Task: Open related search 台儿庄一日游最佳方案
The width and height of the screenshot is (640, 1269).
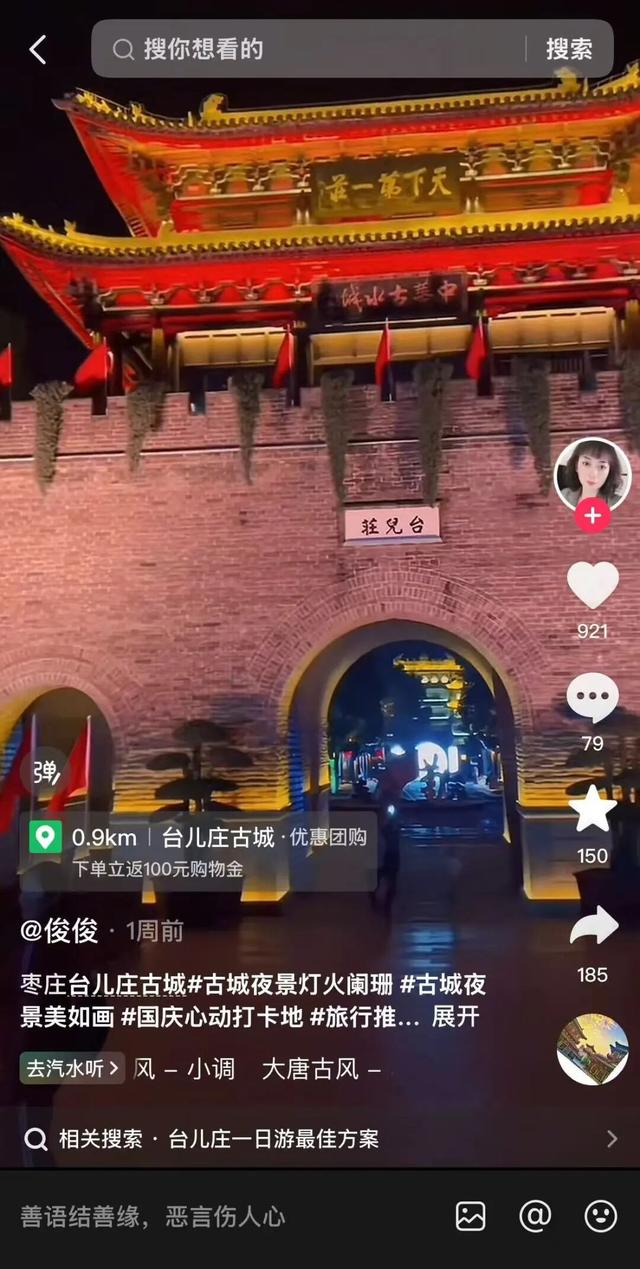Action: click(x=272, y=1138)
